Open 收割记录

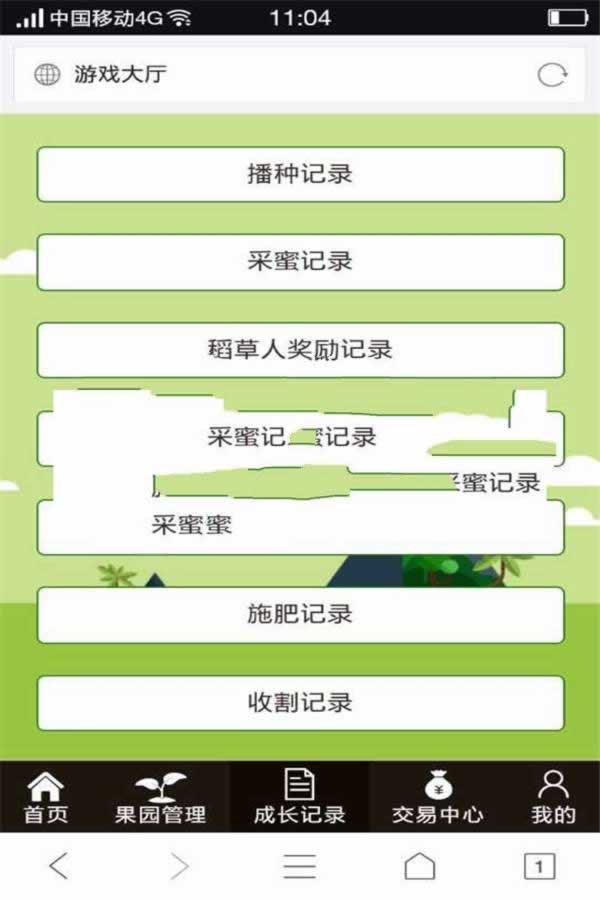tap(300, 702)
